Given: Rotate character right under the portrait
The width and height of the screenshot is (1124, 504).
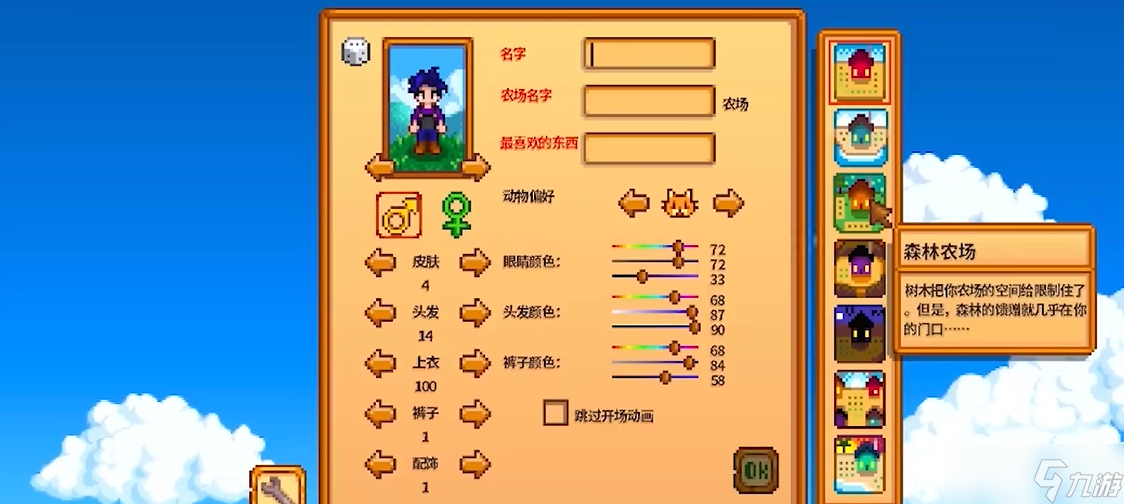Looking at the screenshot, I should [x=475, y=166].
